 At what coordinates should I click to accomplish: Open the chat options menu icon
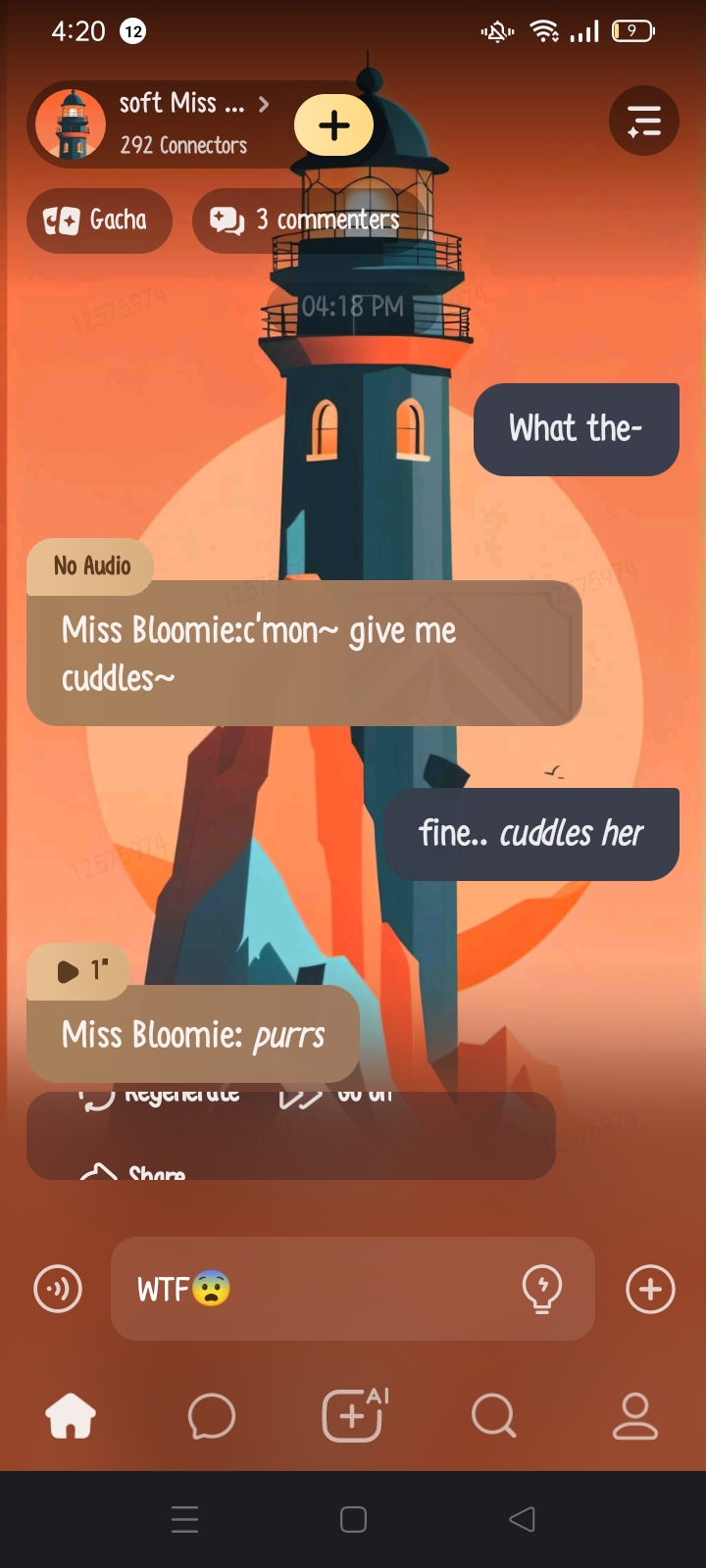(644, 122)
